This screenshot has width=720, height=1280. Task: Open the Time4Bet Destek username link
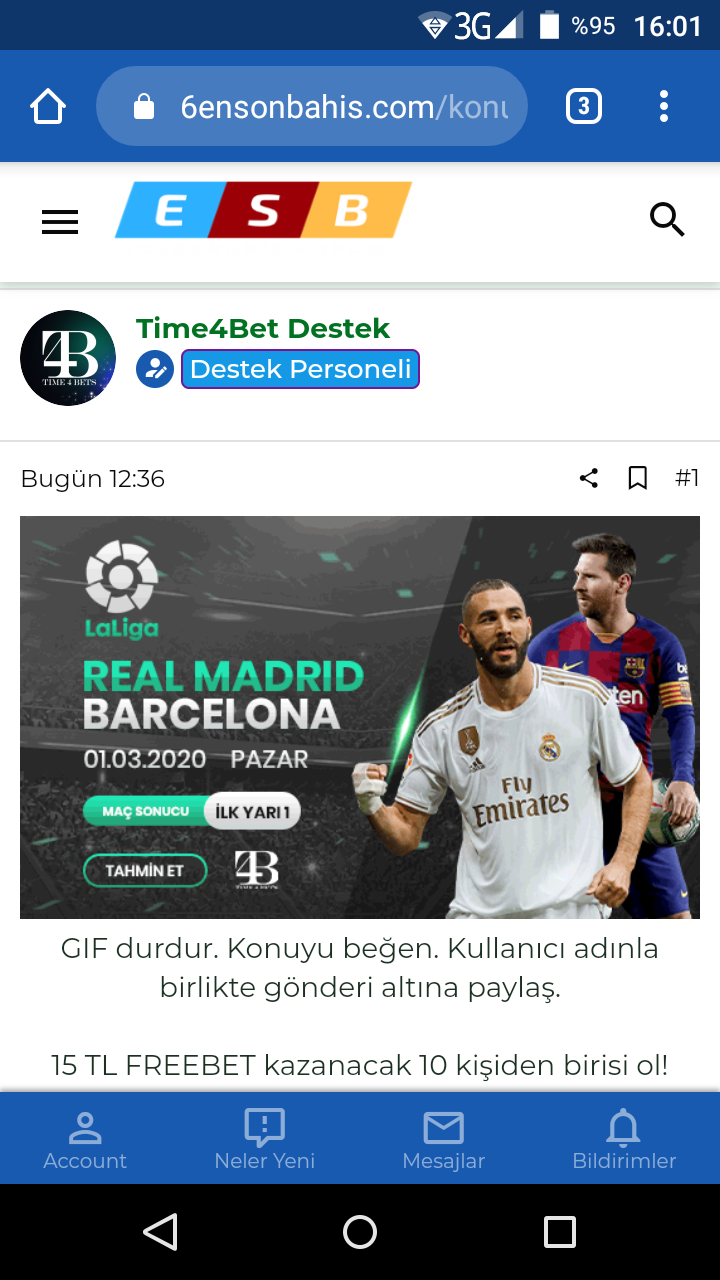tap(263, 328)
